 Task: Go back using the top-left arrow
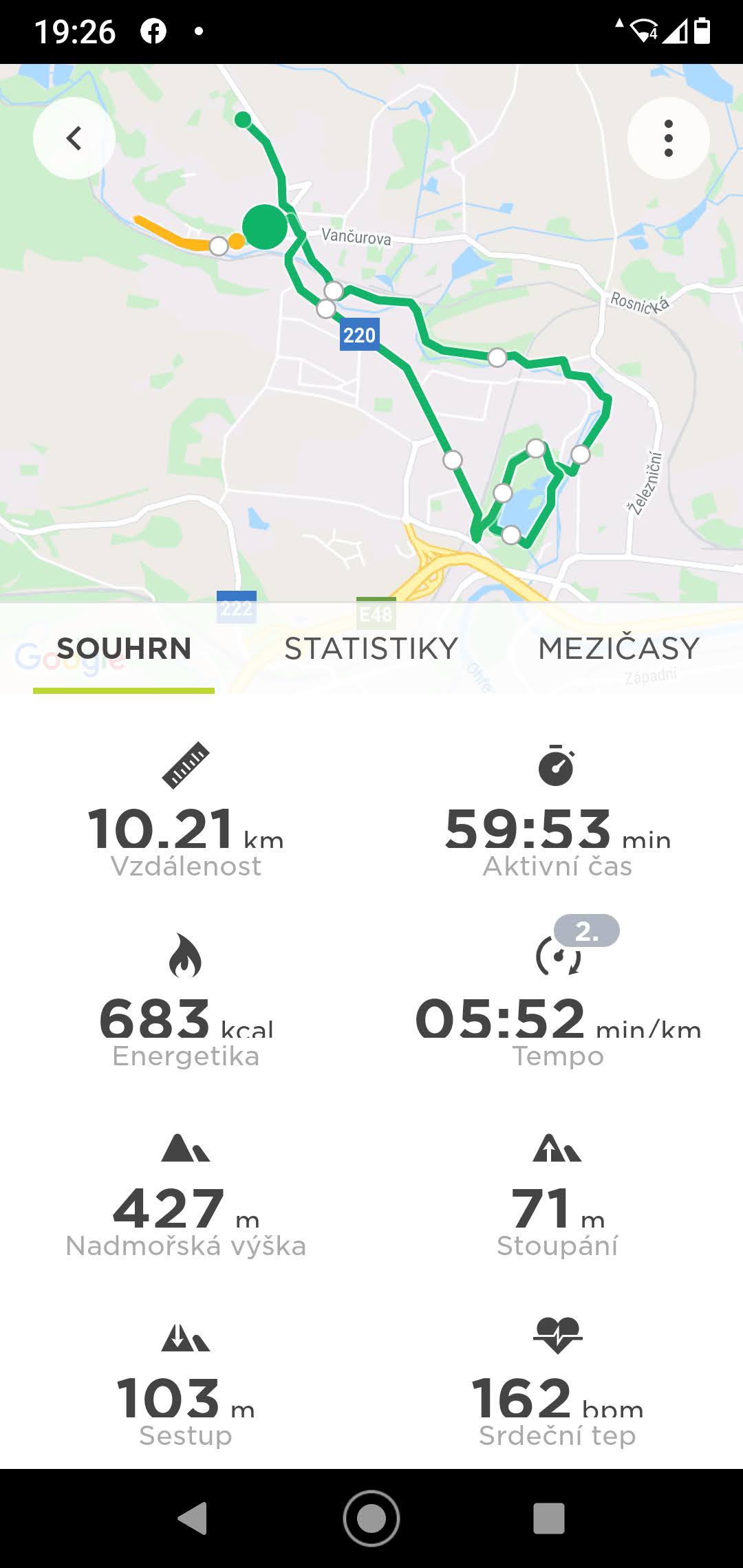(74, 138)
